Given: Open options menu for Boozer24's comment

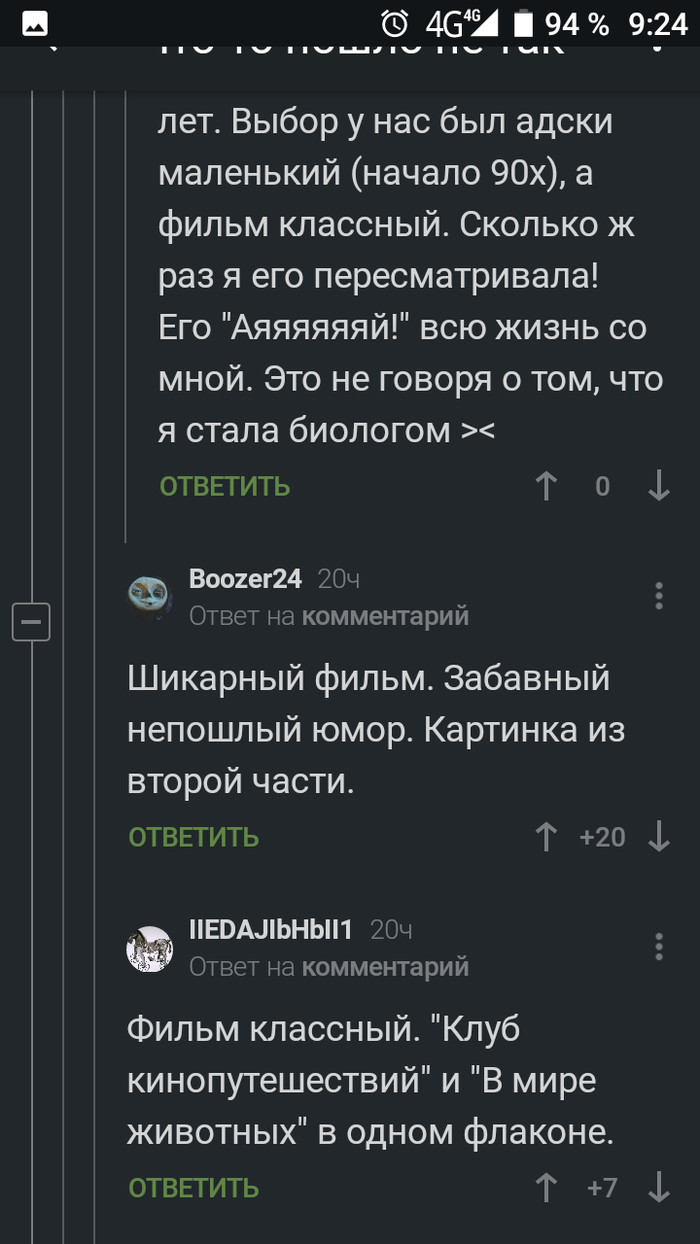Looking at the screenshot, I should pyautogui.click(x=659, y=595).
